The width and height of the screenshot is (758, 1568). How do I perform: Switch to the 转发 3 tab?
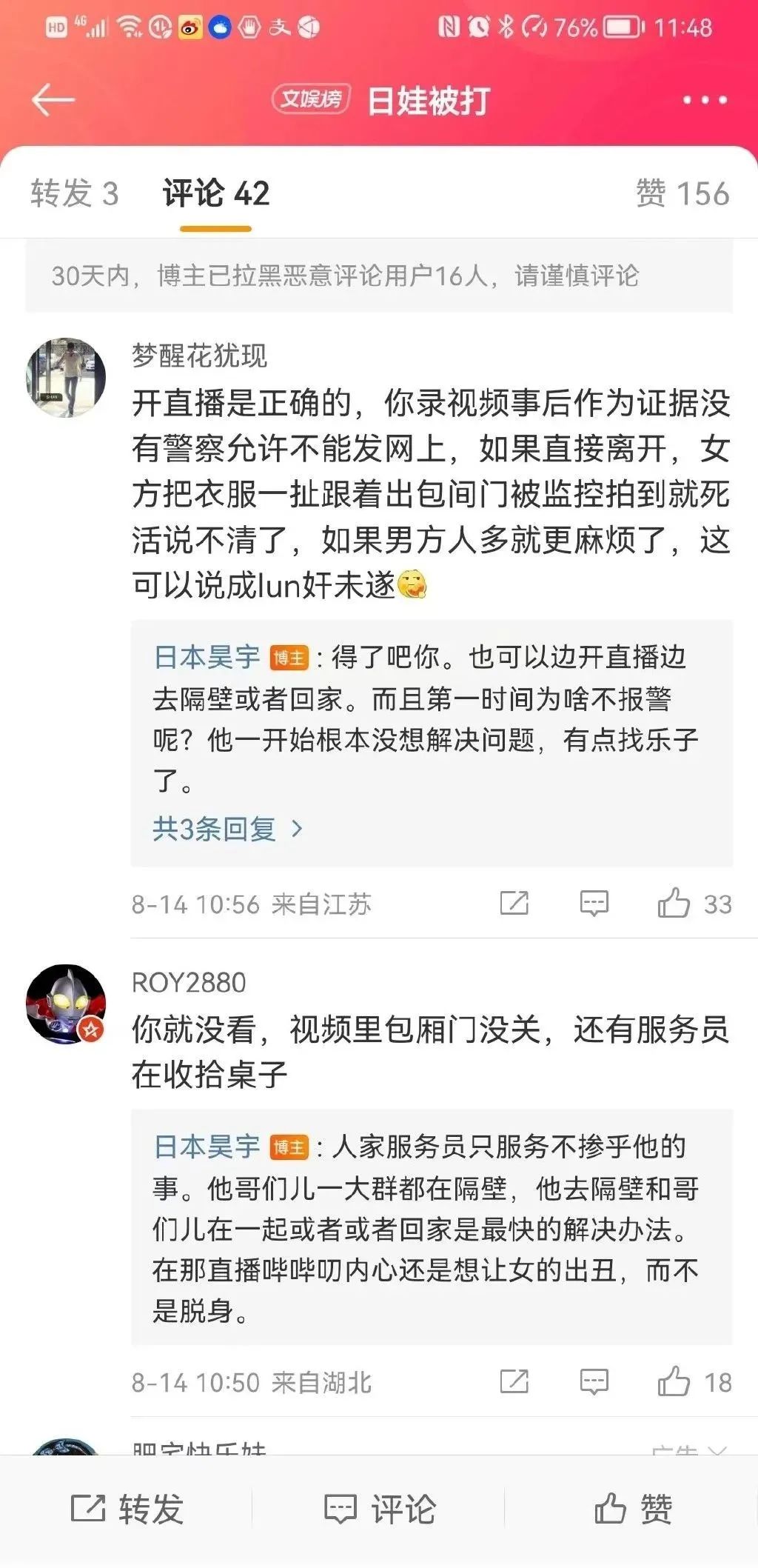click(74, 194)
